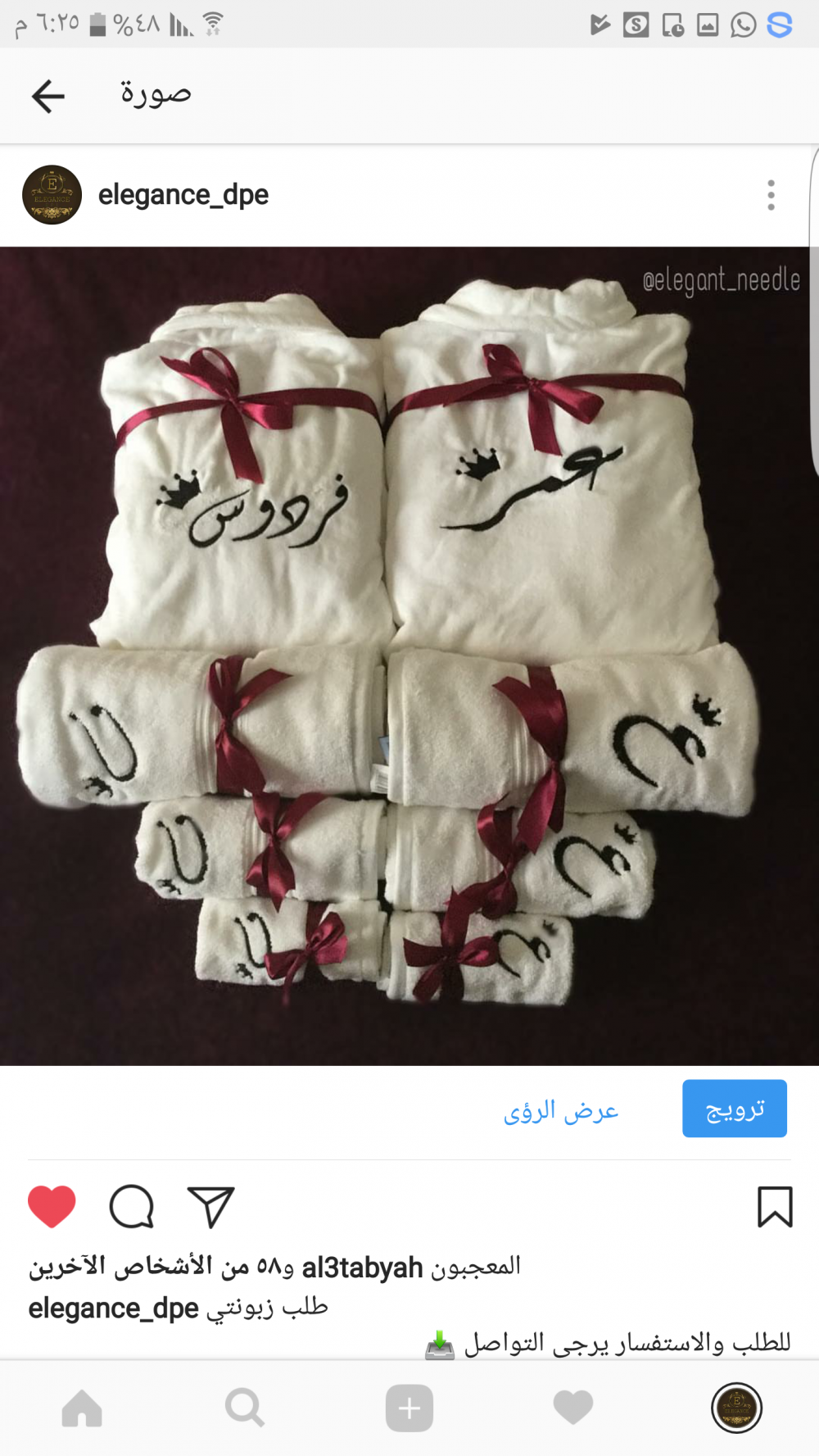
Task: Open the comment bubble icon
Action: tap(132, 1206)
